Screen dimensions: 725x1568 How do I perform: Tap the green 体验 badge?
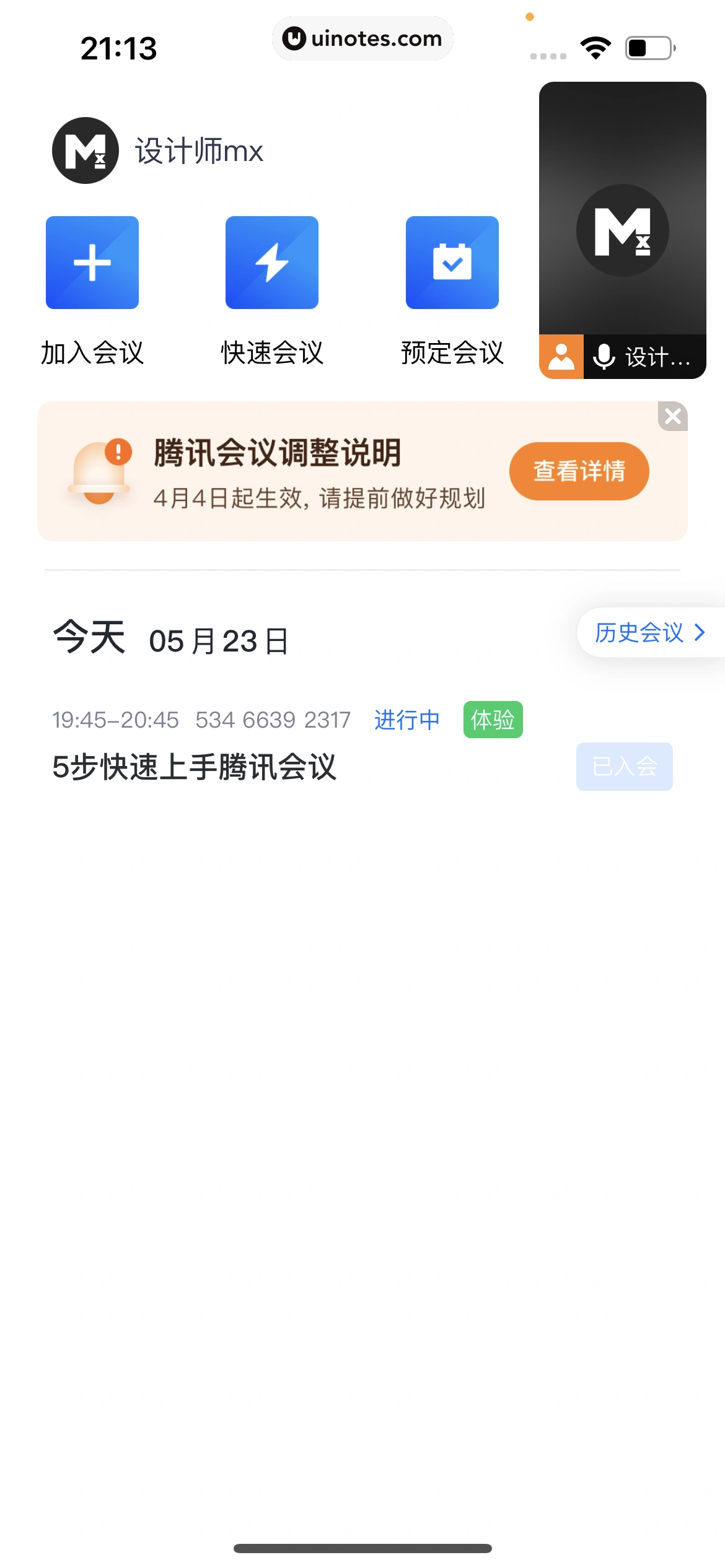[492, 720]
